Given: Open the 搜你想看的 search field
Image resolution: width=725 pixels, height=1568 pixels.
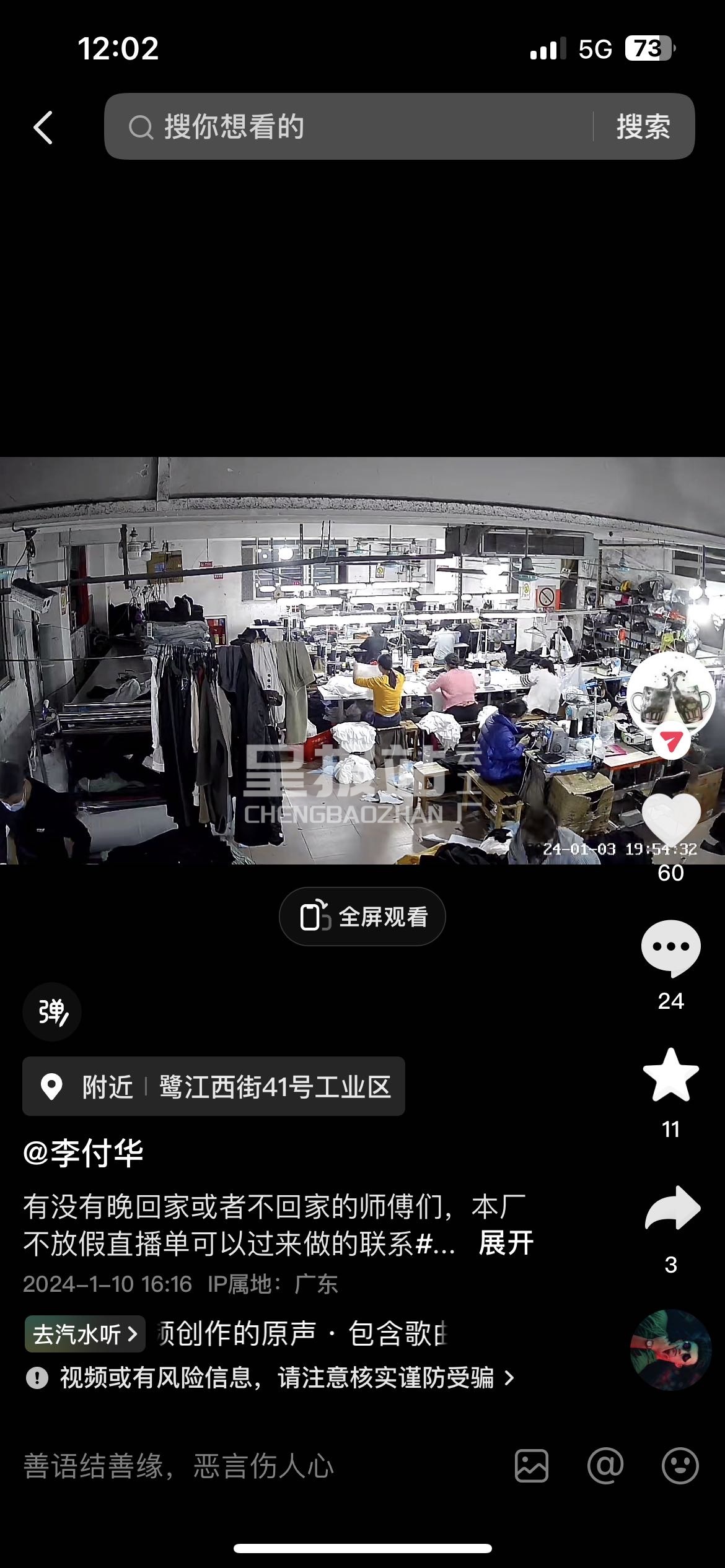Looking at the screenshot, I should (347, 127).
